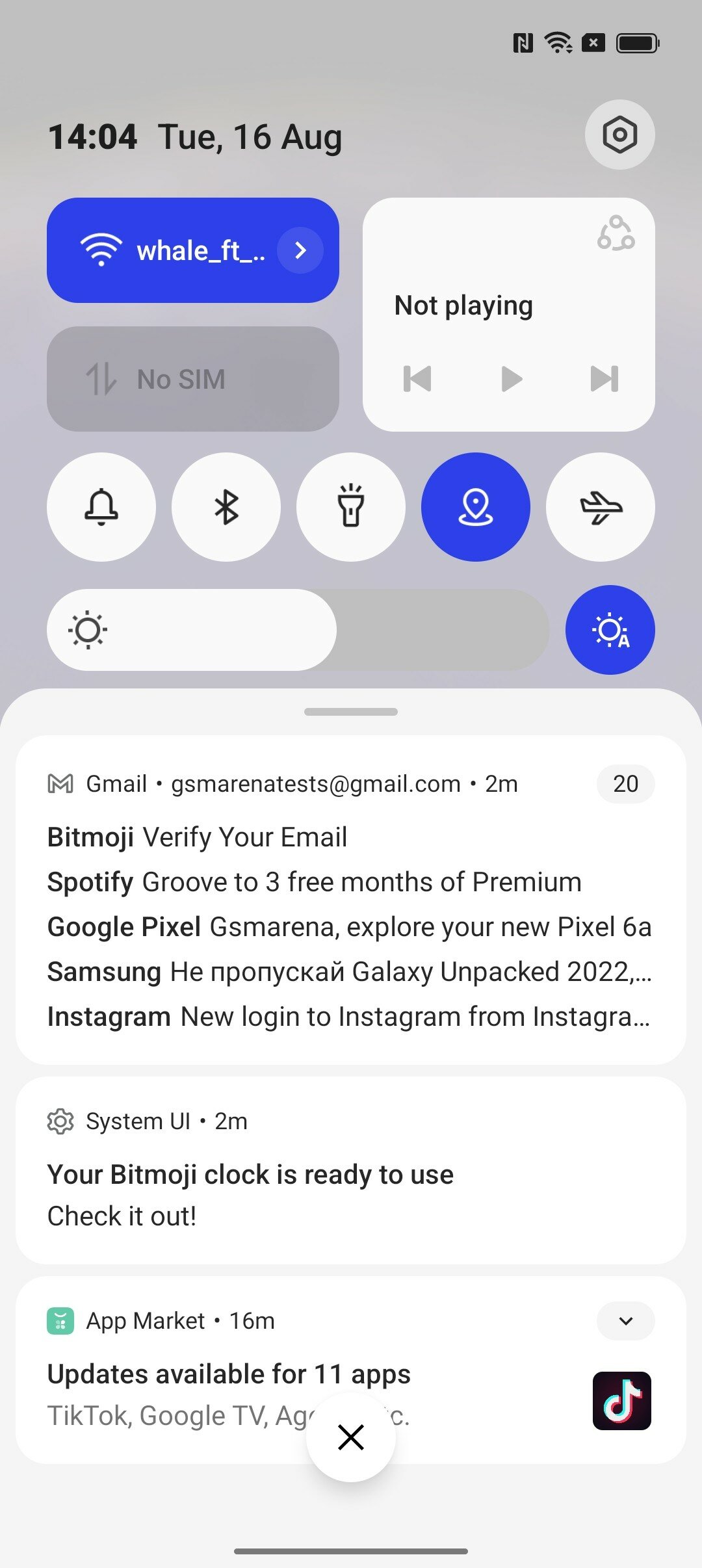Tap the No SIM mobile data tile
This screenshot has height=1568, width=702.
193,379
